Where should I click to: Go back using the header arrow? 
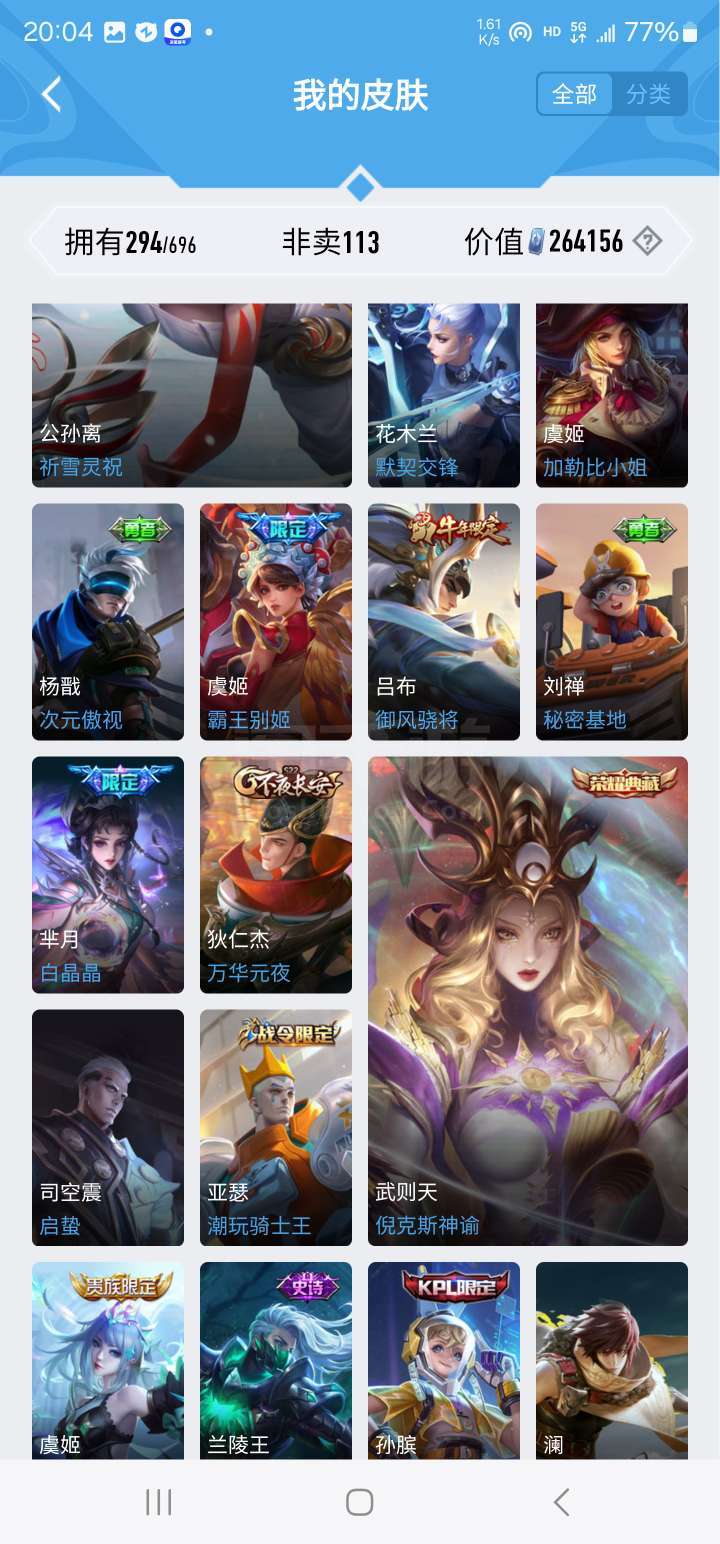click(52, 95)
